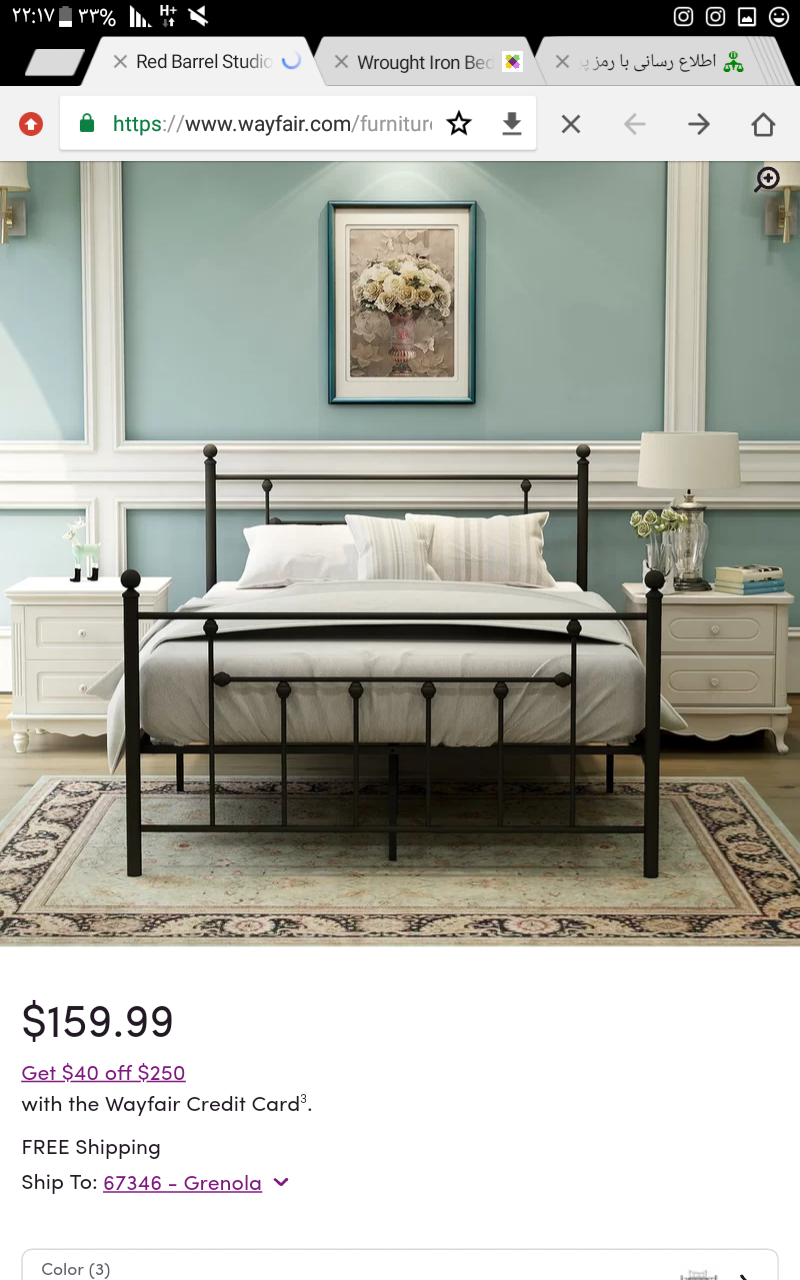Viewport: 800px width, 1280px height.
Task: Close the Red Barrel Studio tab
Action: pos(120,62)
